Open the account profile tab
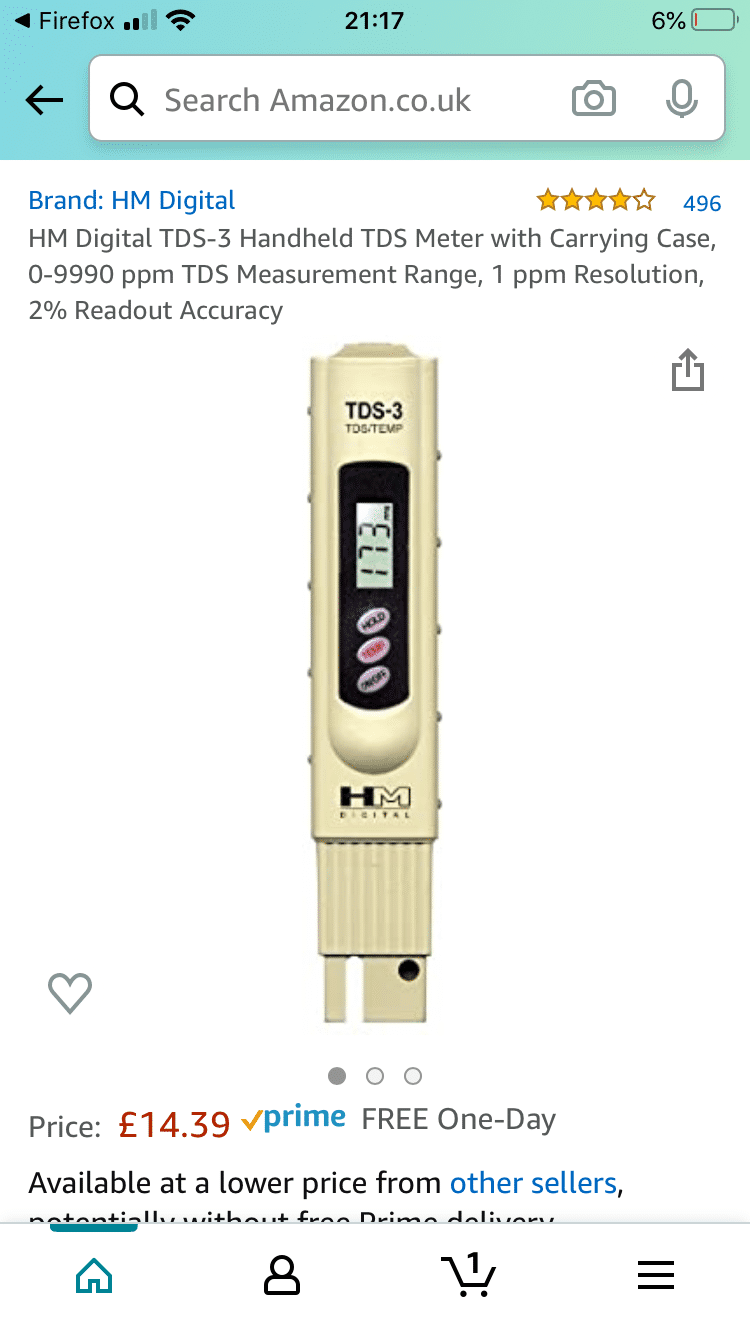 [x=281, y=1275]
